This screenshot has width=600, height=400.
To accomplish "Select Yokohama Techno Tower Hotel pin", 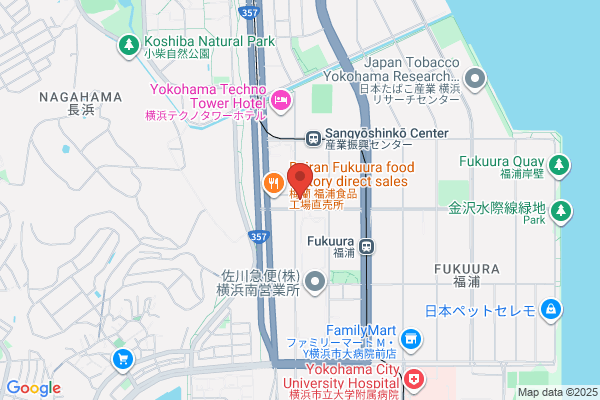I will point(282,102).
